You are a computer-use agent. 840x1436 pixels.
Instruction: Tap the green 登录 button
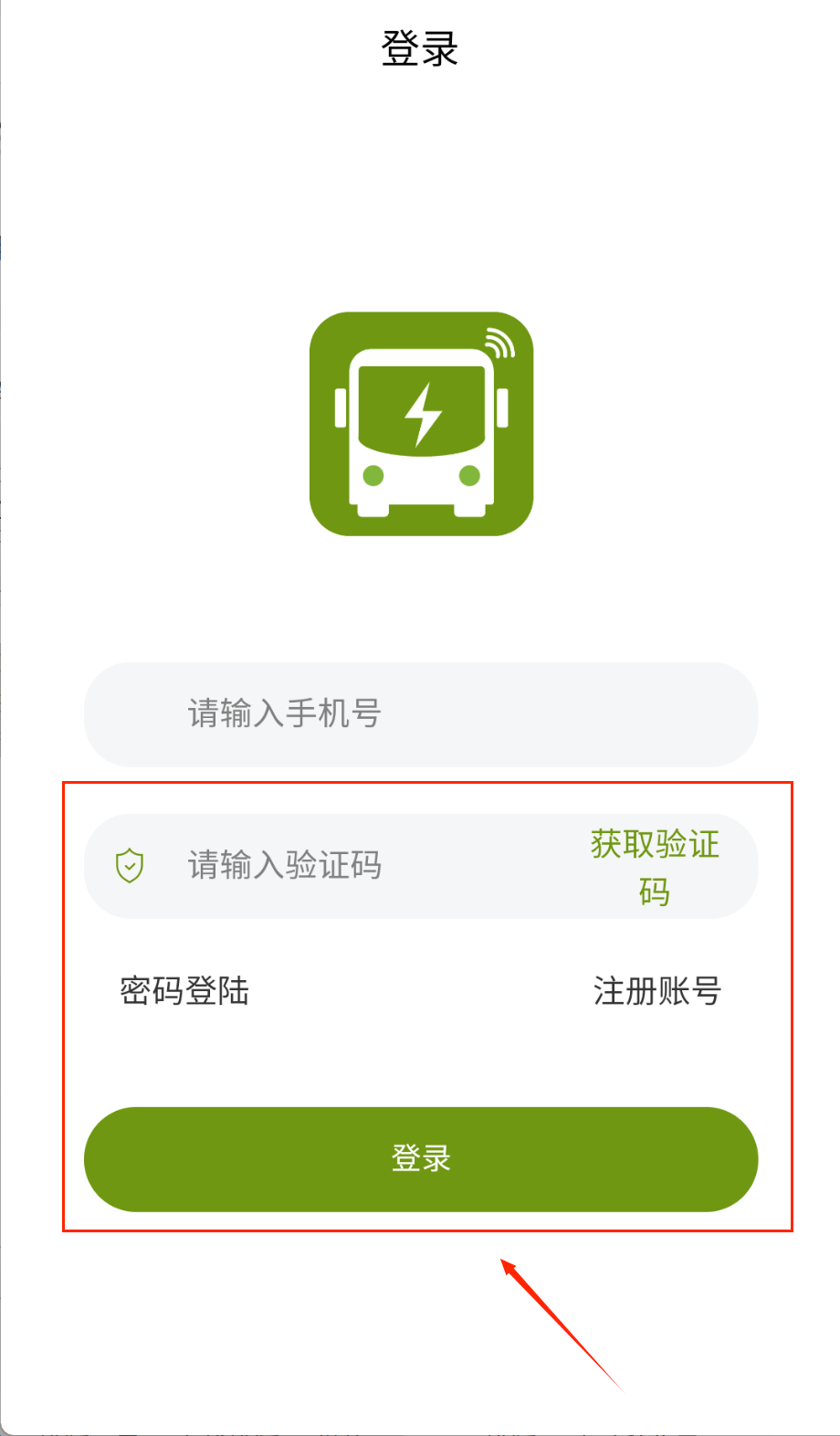420,1158
